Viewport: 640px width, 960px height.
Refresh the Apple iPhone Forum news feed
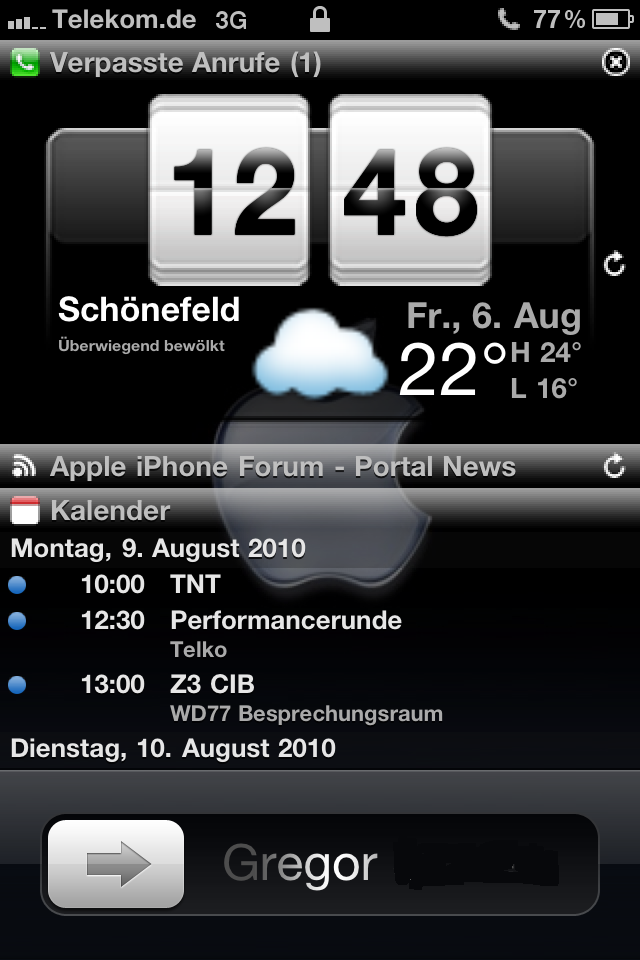tap(615, 467)
